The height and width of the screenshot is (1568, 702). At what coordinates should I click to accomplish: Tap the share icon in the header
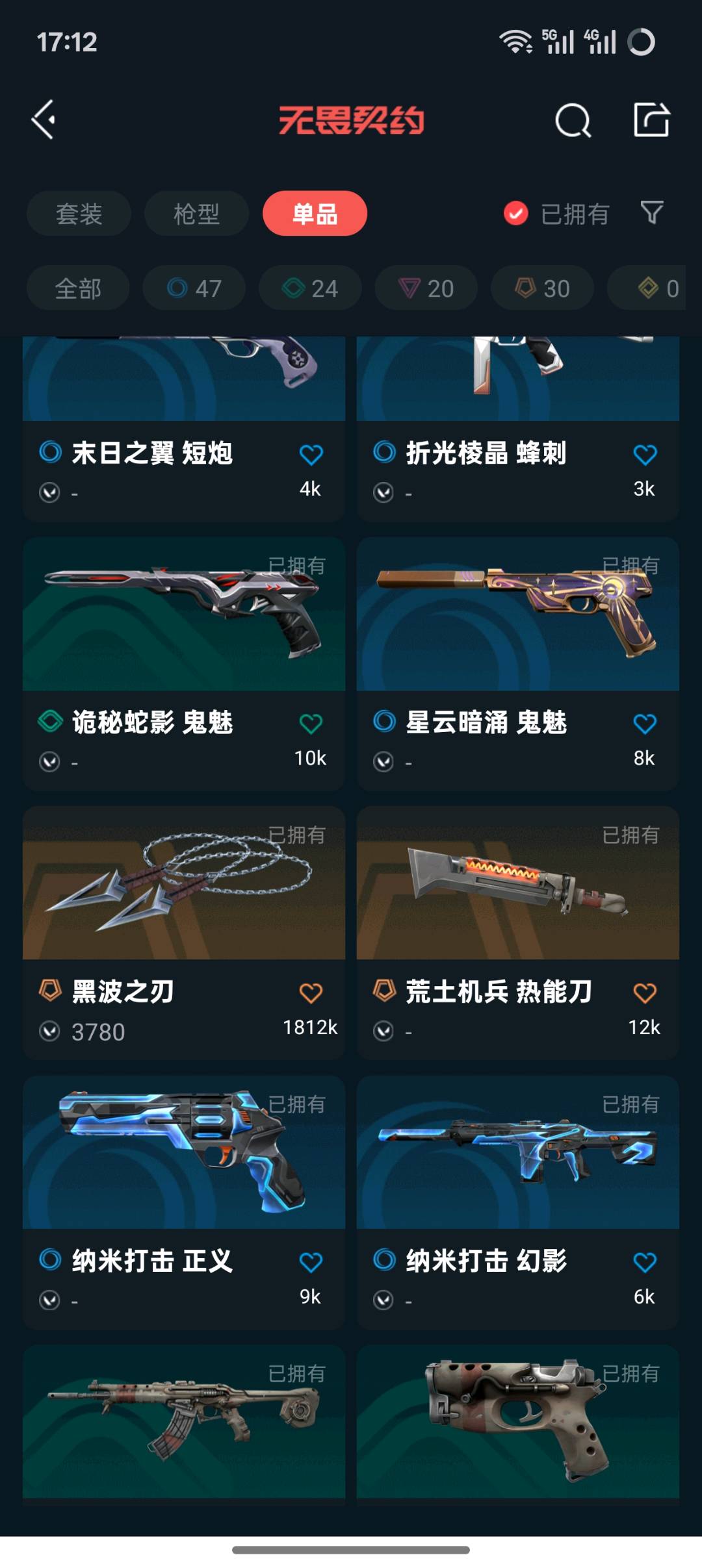click(651, 120)
